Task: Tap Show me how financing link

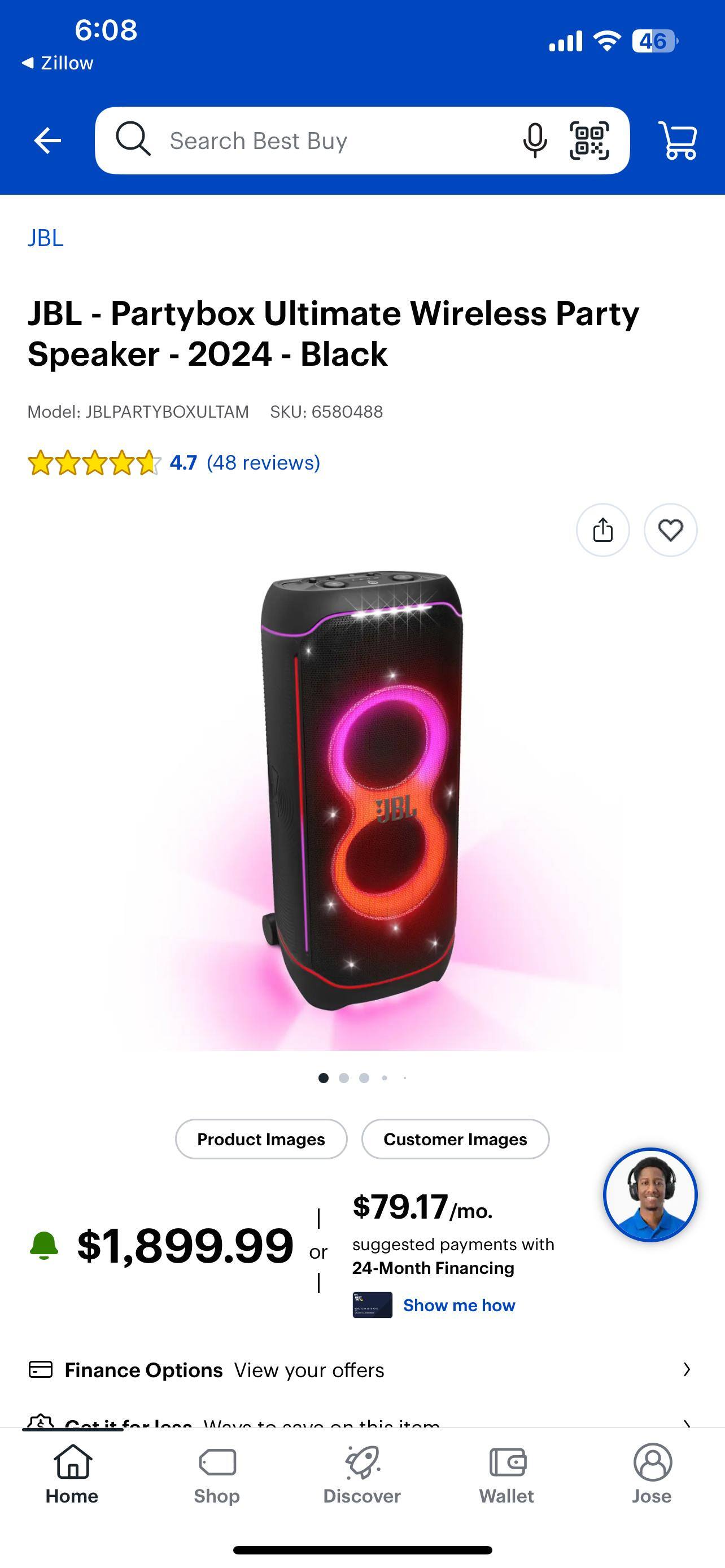Action: [458, 1305]
